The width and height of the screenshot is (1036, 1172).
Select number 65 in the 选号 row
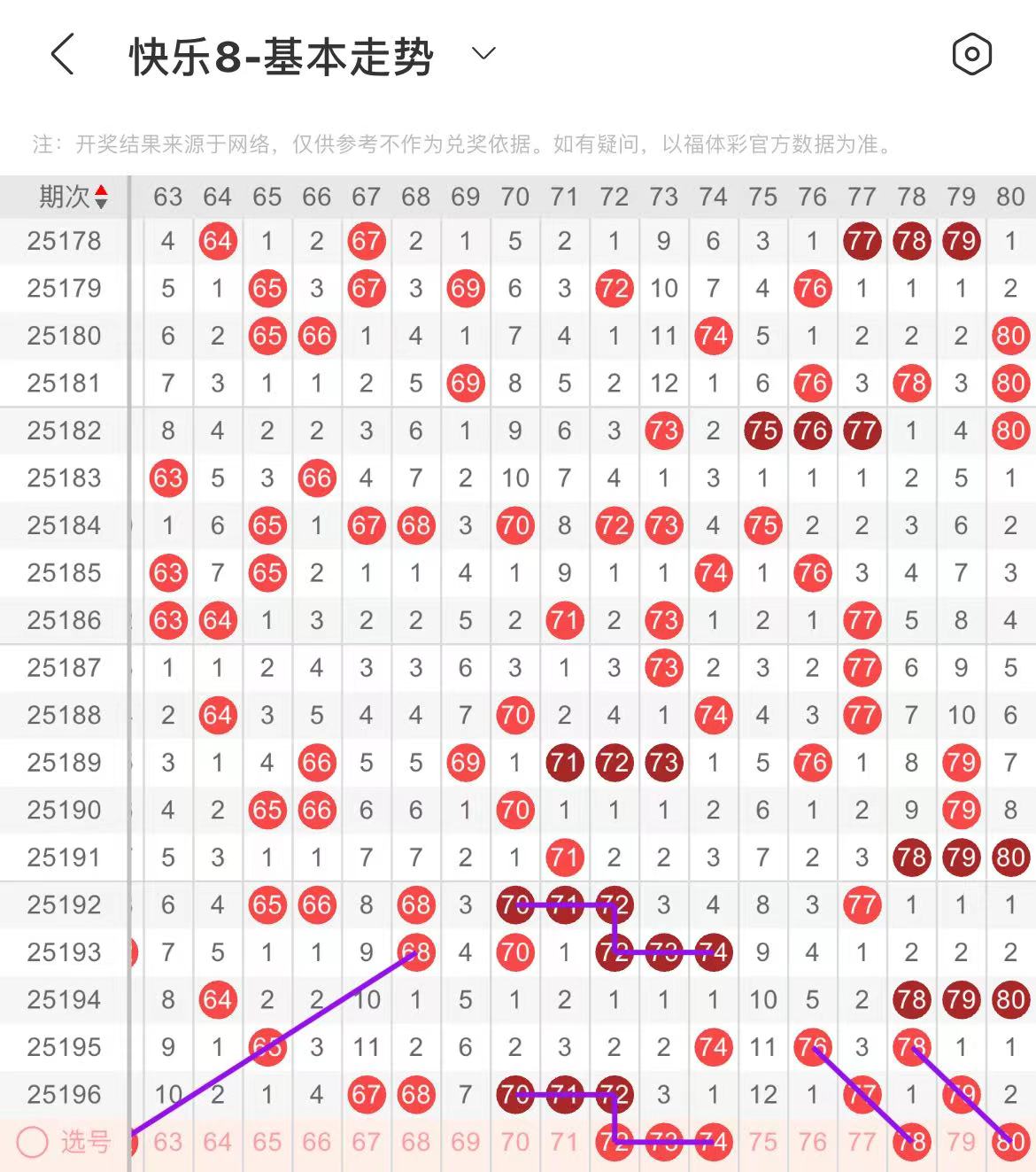tap(267, 1142)
